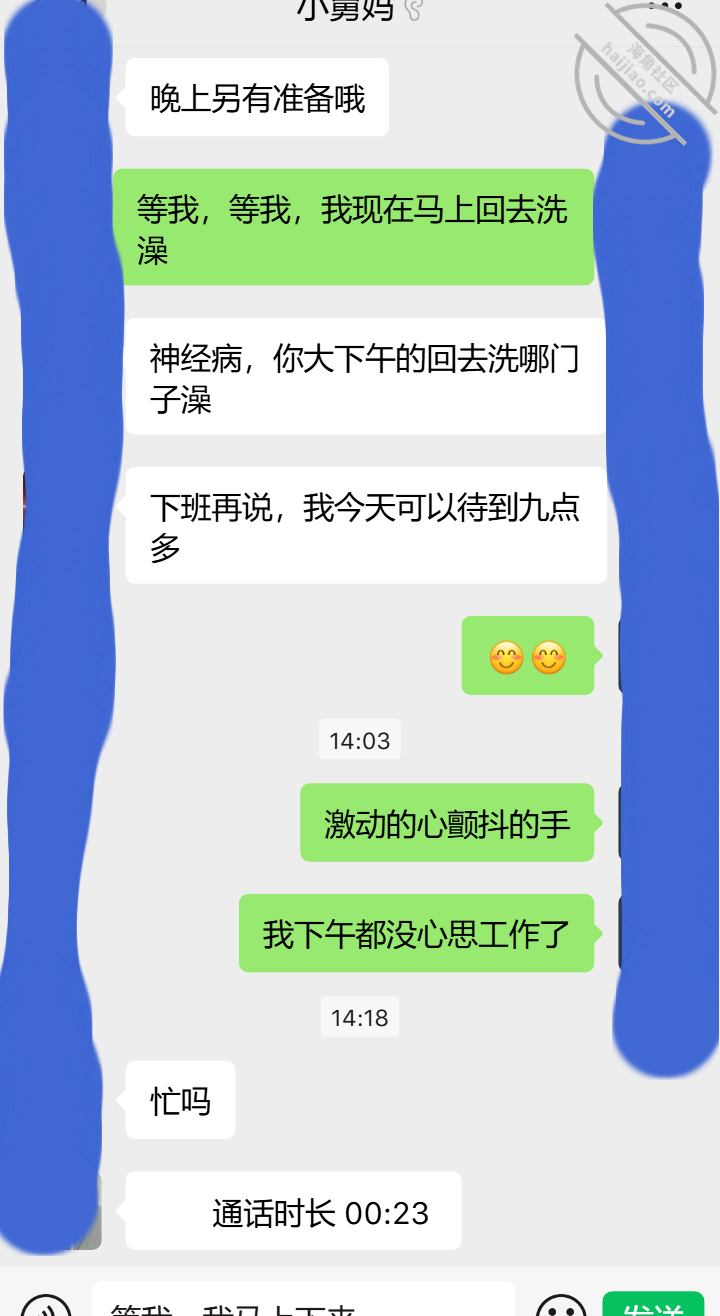The image size is (720, 1316).
Task: Select the 忙吗 message bubble
Action: click(x=179, y=1099)
